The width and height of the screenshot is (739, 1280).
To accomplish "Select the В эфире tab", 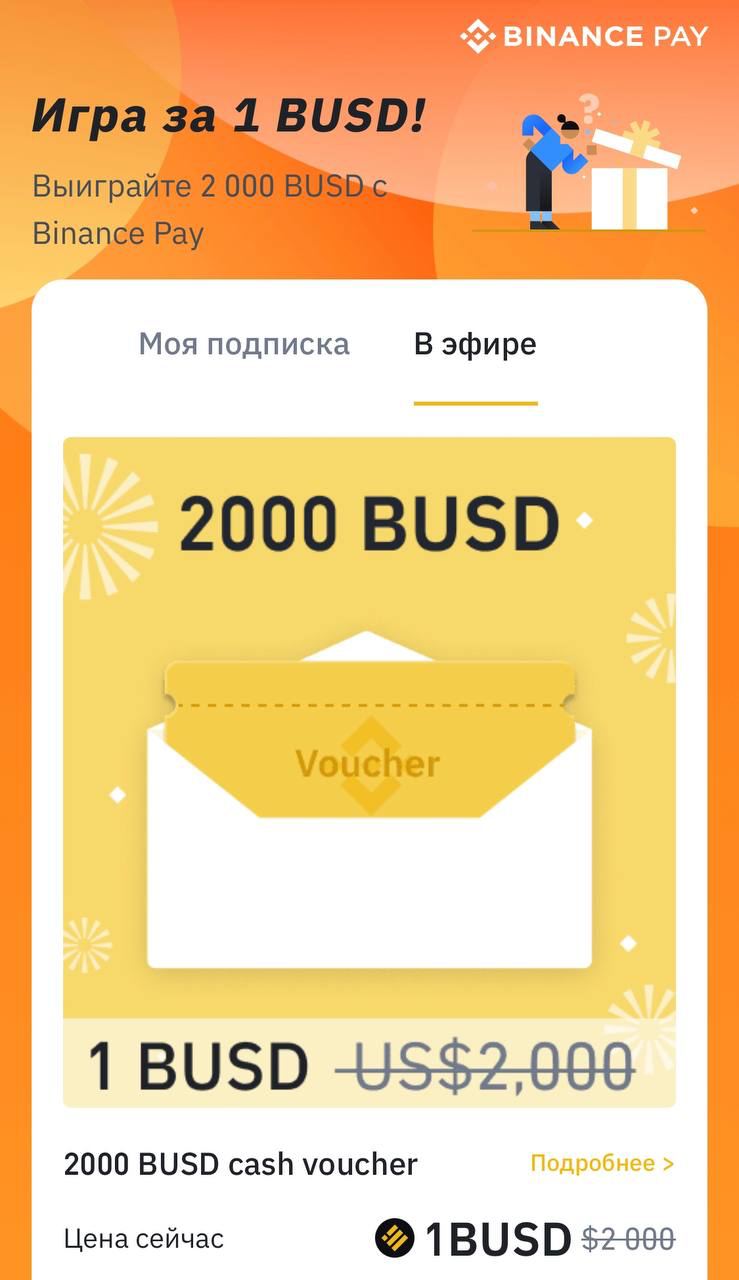I will (x=475, y=345).
